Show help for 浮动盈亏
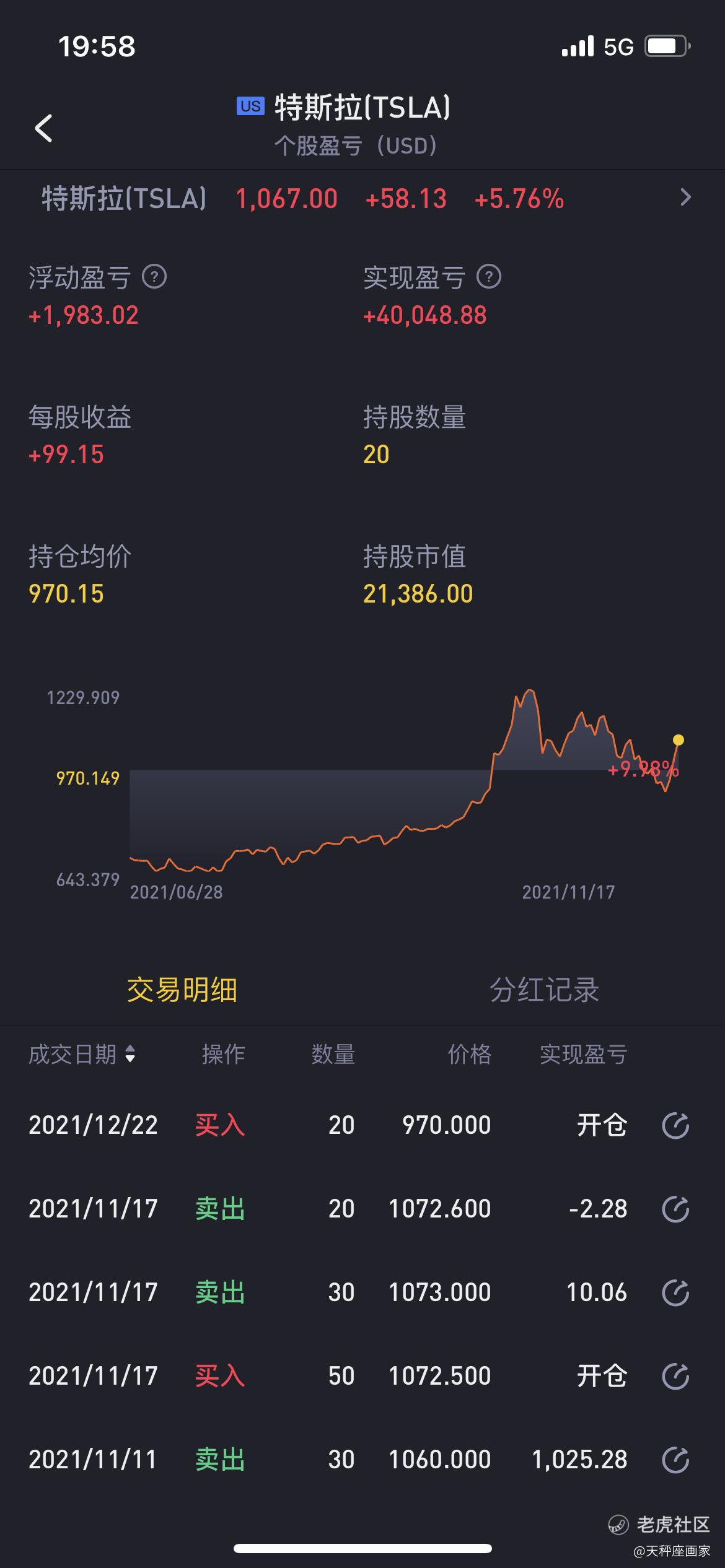The width and height of the screenshot is (725, 1568). point(154,277)
